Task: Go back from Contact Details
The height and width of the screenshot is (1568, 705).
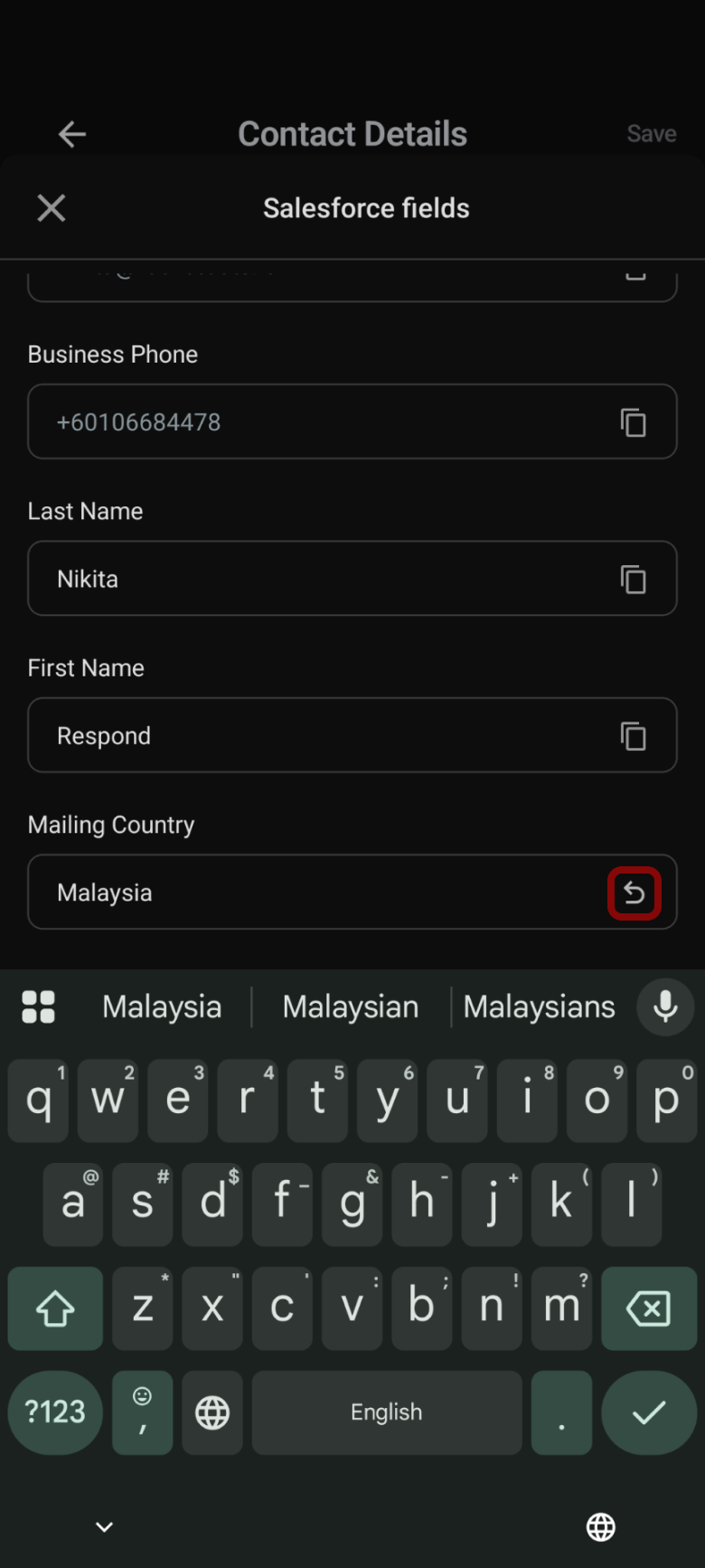Action: (x=72, y=135)
